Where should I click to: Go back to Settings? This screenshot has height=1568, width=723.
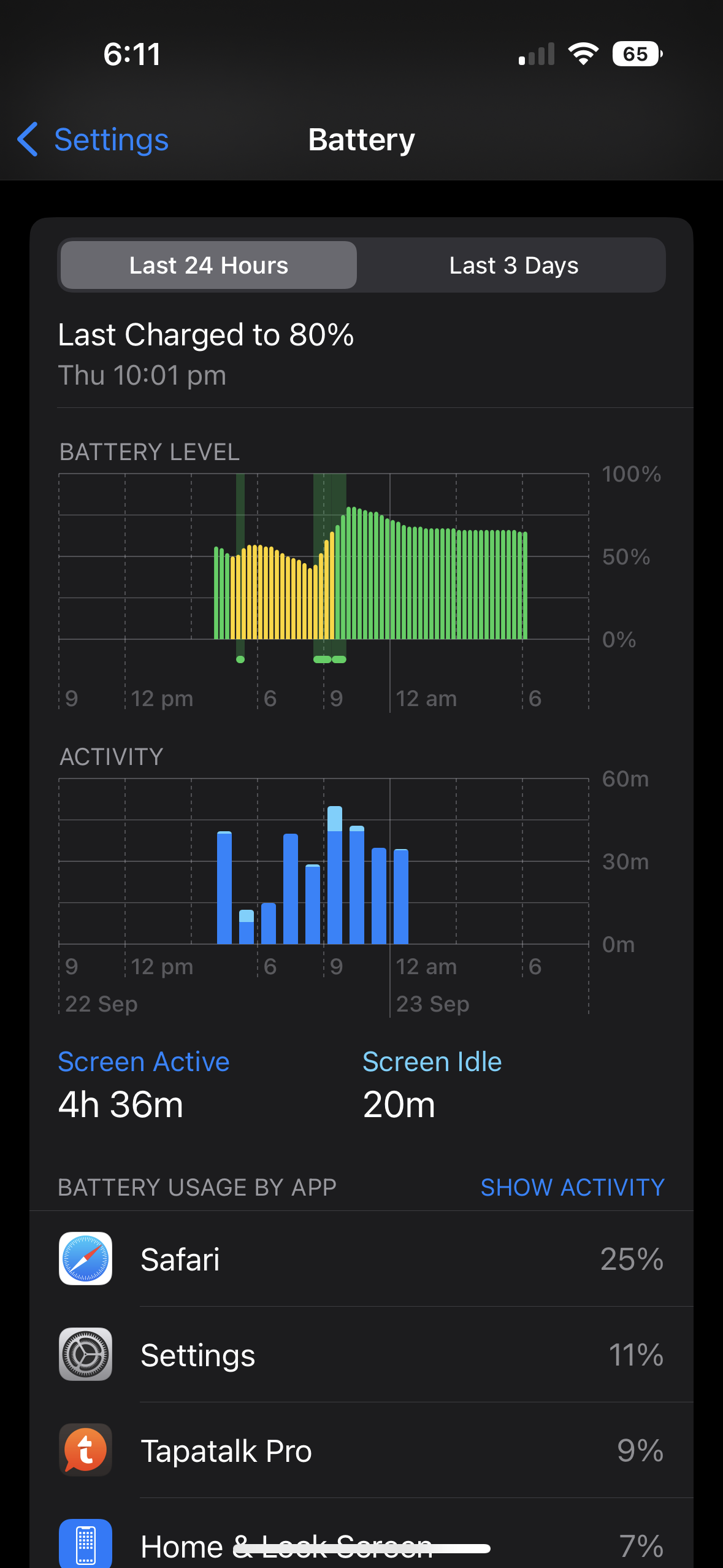coord(93,140)
